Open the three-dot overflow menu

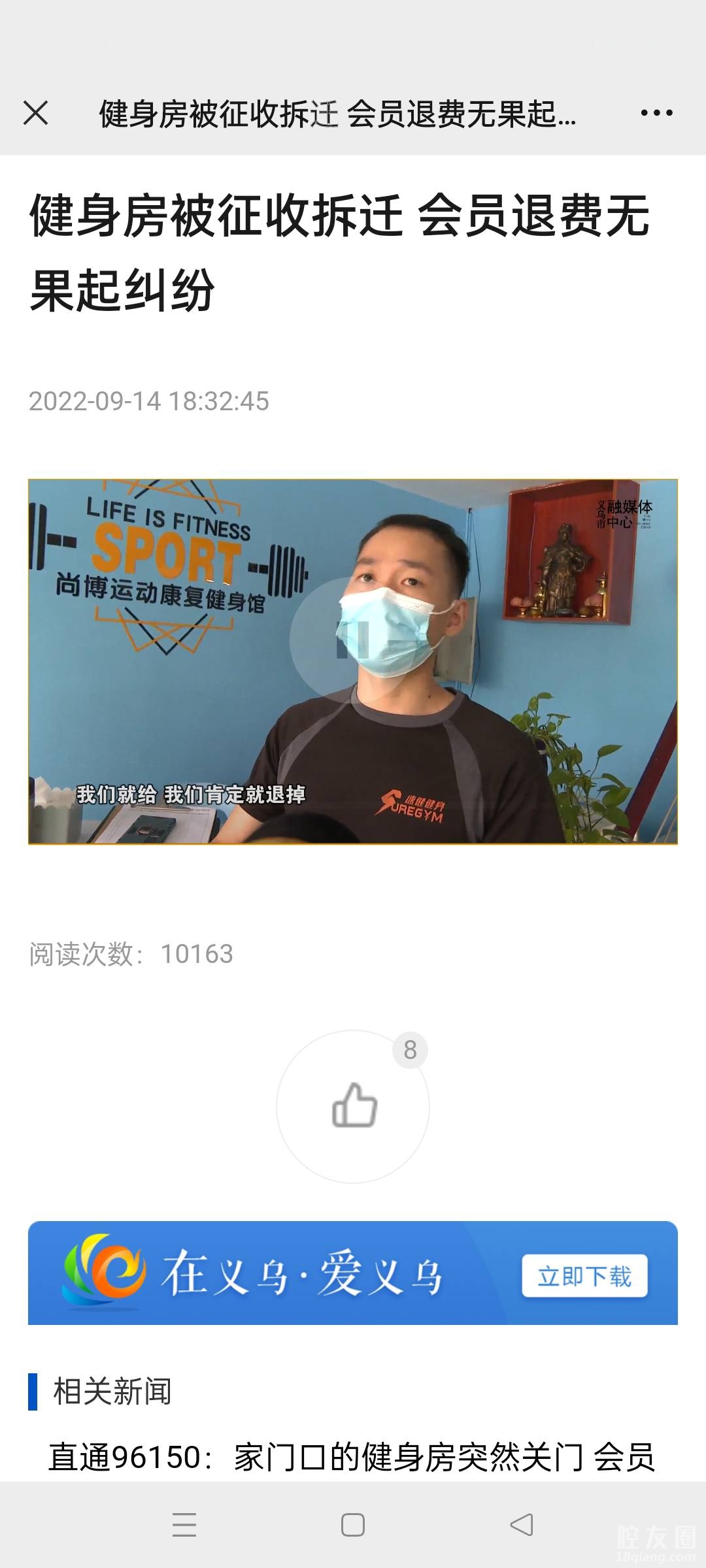tap(656, 113)
